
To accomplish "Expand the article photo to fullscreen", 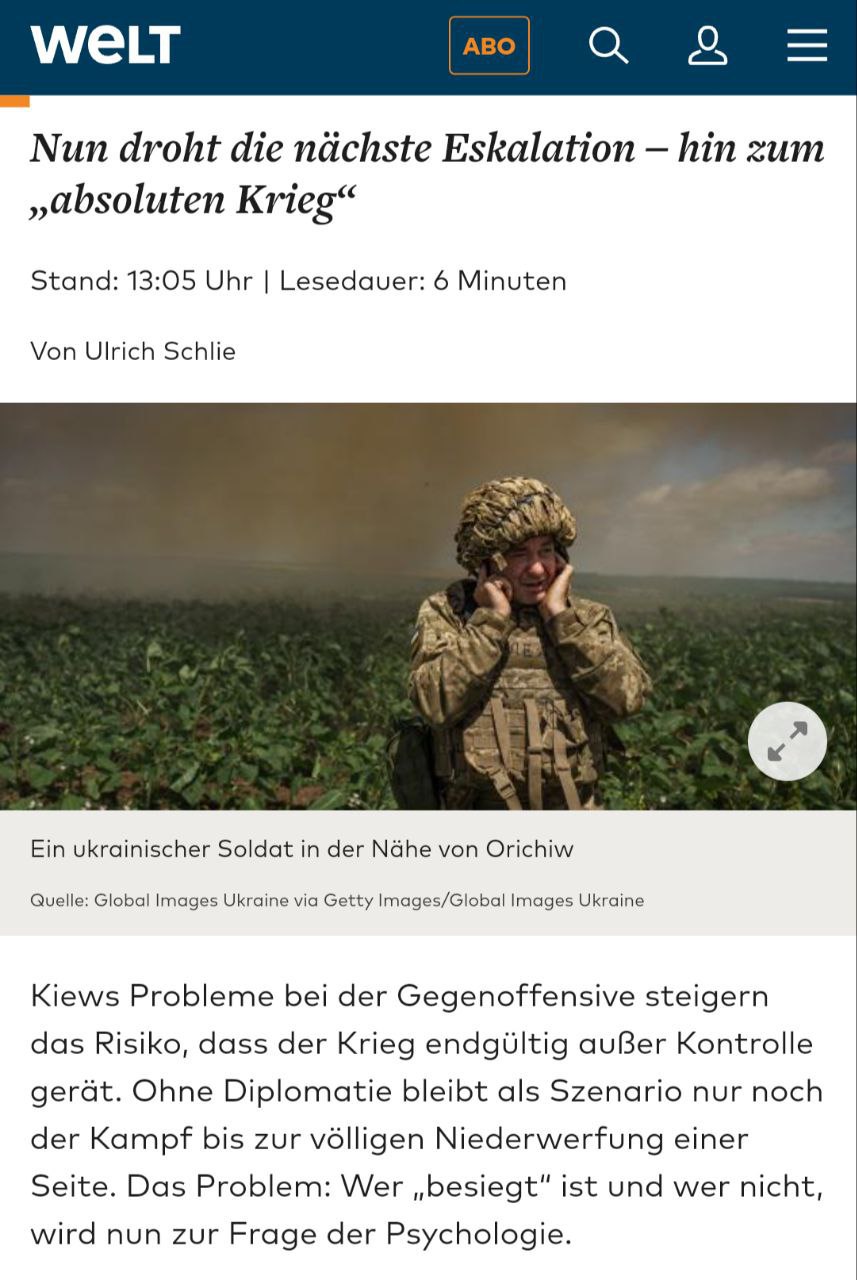I will point(787,741).
